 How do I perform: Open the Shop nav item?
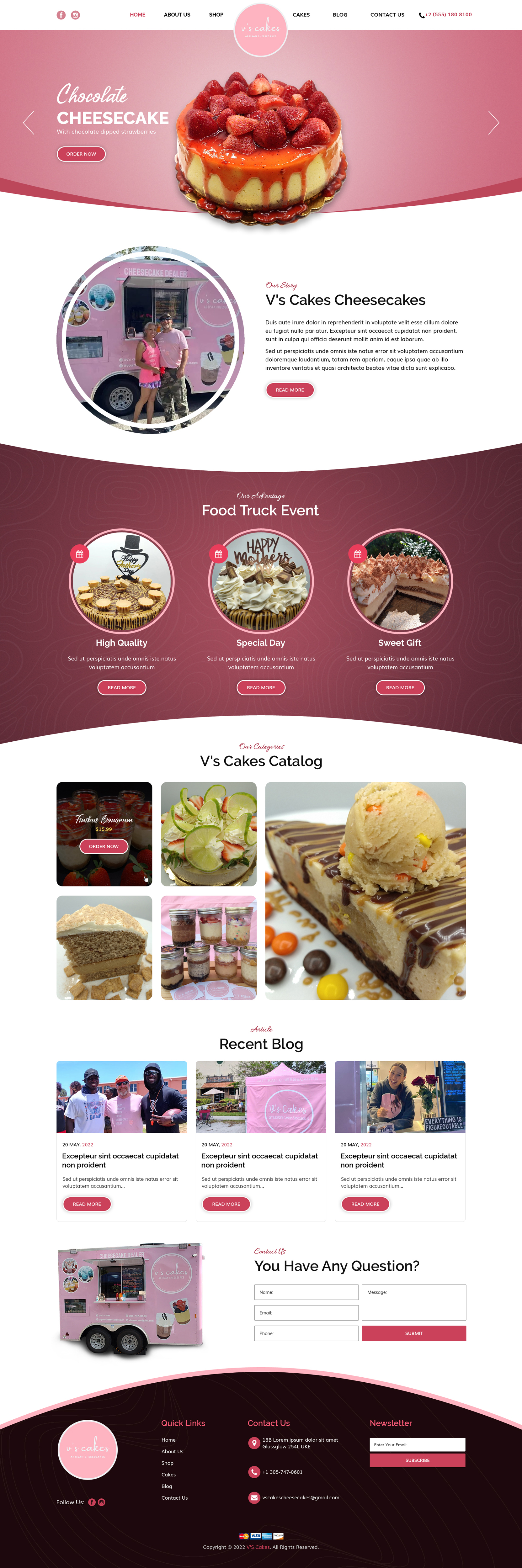point(216,15)
